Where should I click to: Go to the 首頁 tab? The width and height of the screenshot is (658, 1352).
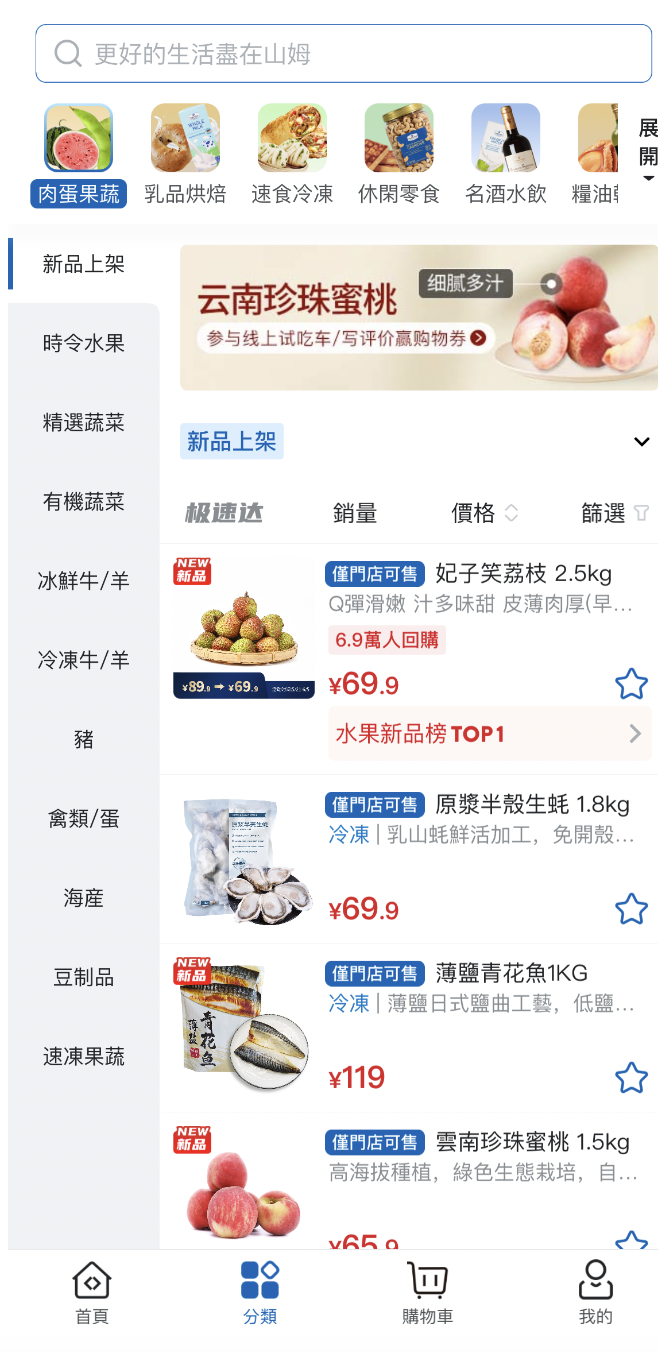92,1293
